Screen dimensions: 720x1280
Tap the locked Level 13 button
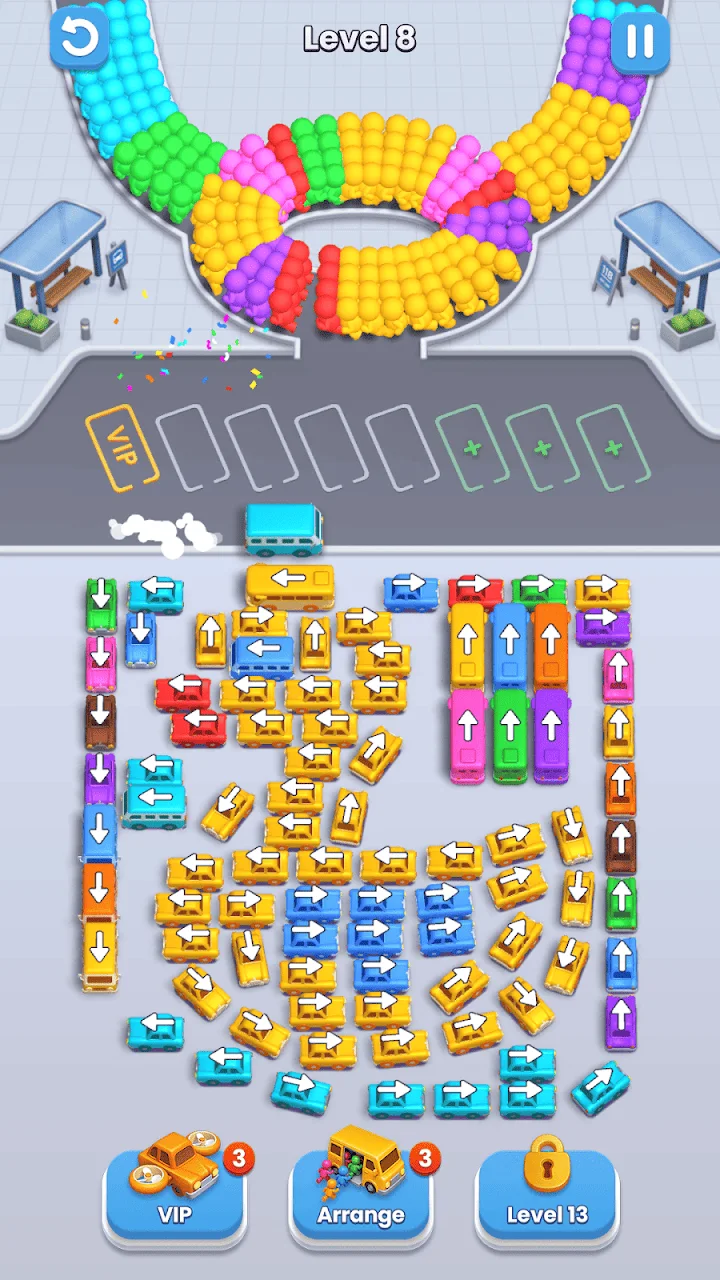coord(547,1194)
